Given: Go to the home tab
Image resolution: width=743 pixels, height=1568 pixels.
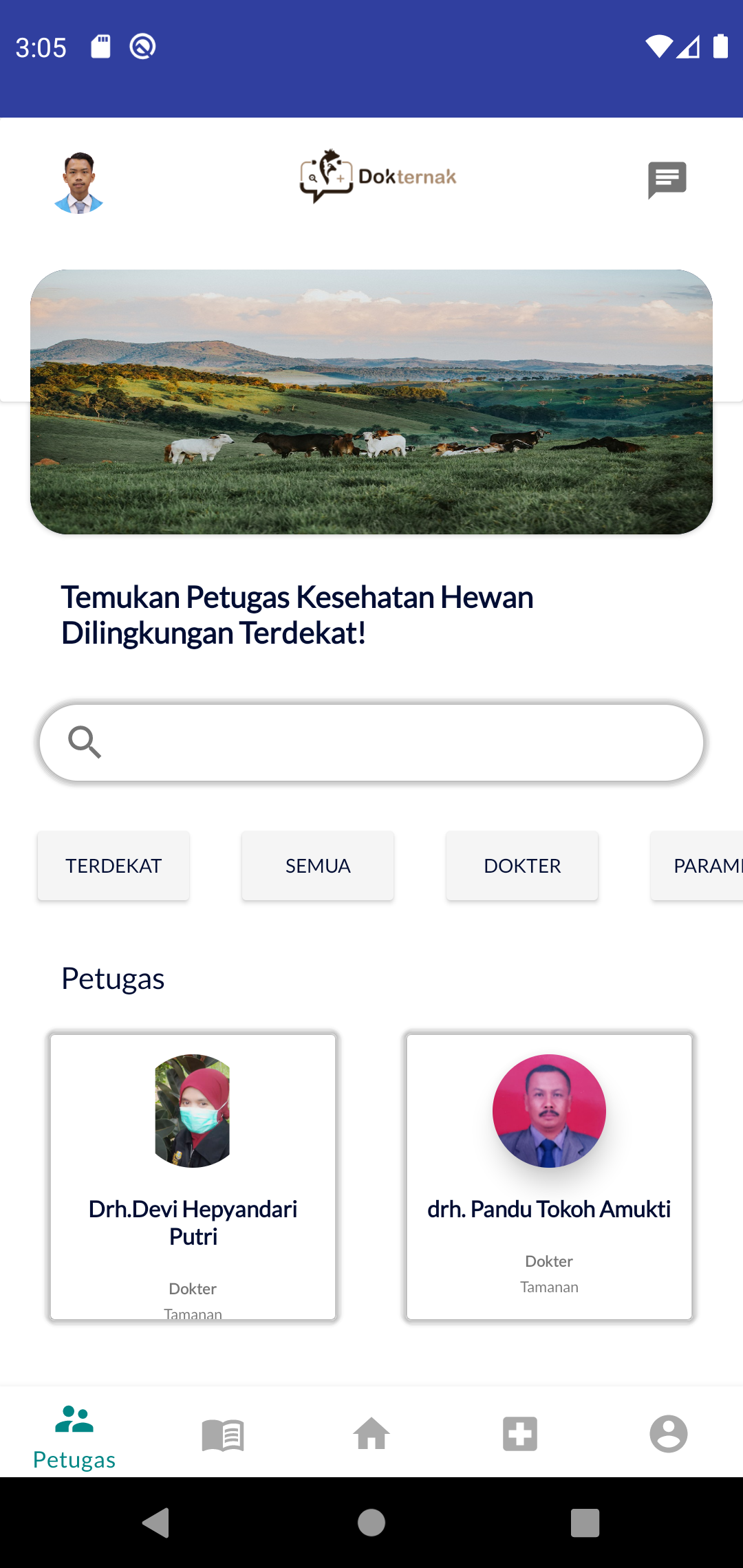Looking at the screenshot, I should 371,1434.
